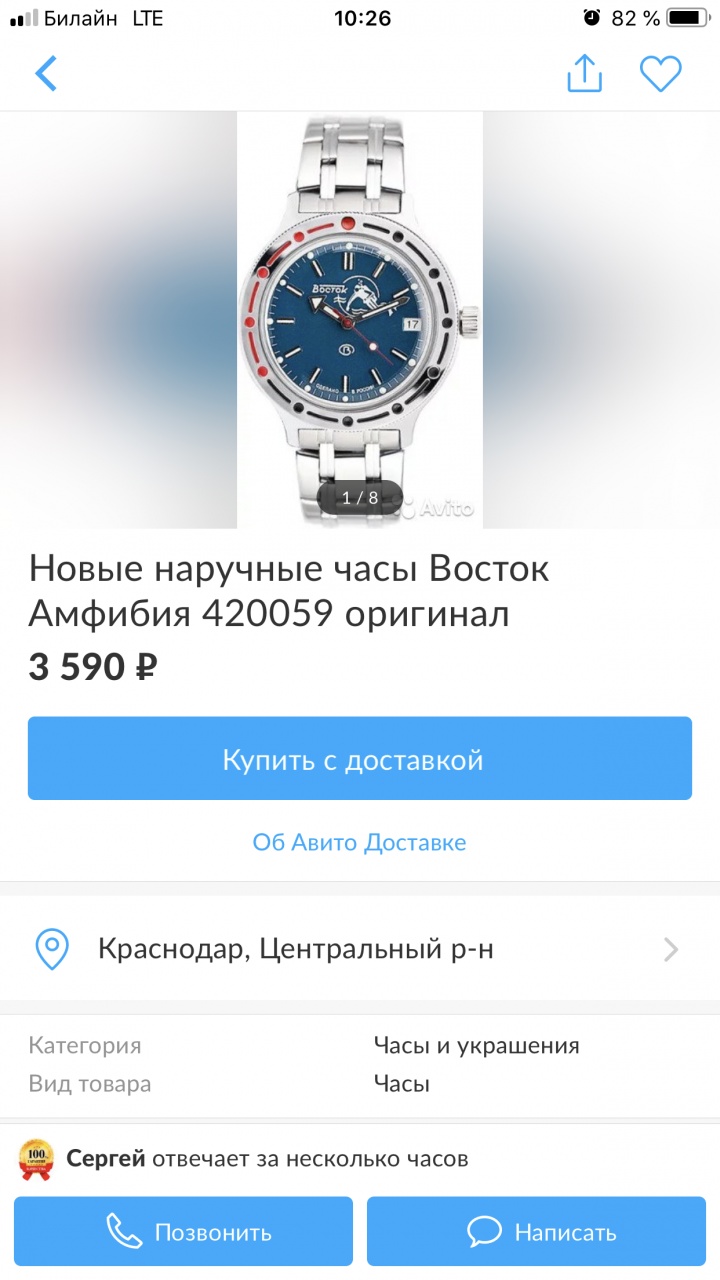This screenshot has height=1280, width=720.
Task: Open the Краснодар location row
Action: [x=360, y=949]
